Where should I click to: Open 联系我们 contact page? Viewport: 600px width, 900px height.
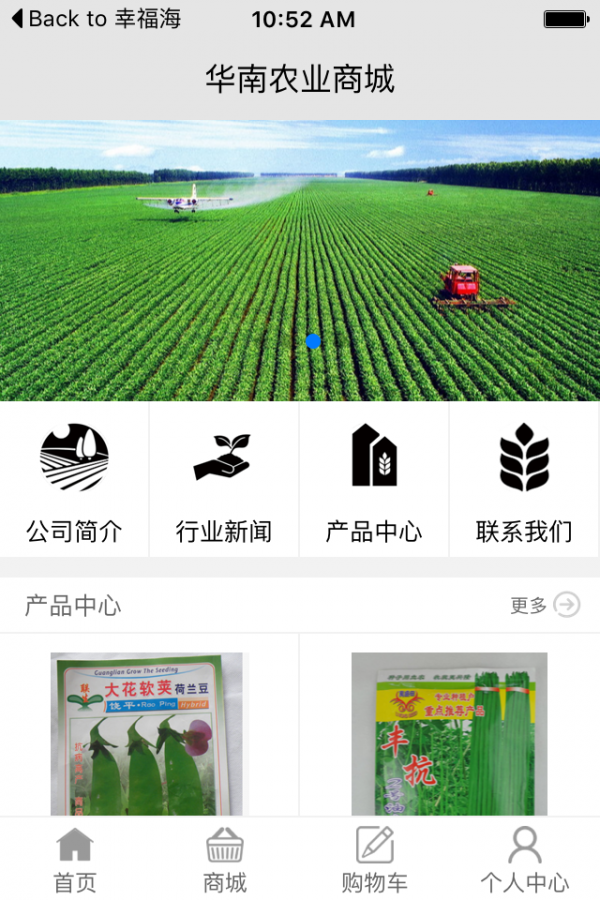(524, 482)
